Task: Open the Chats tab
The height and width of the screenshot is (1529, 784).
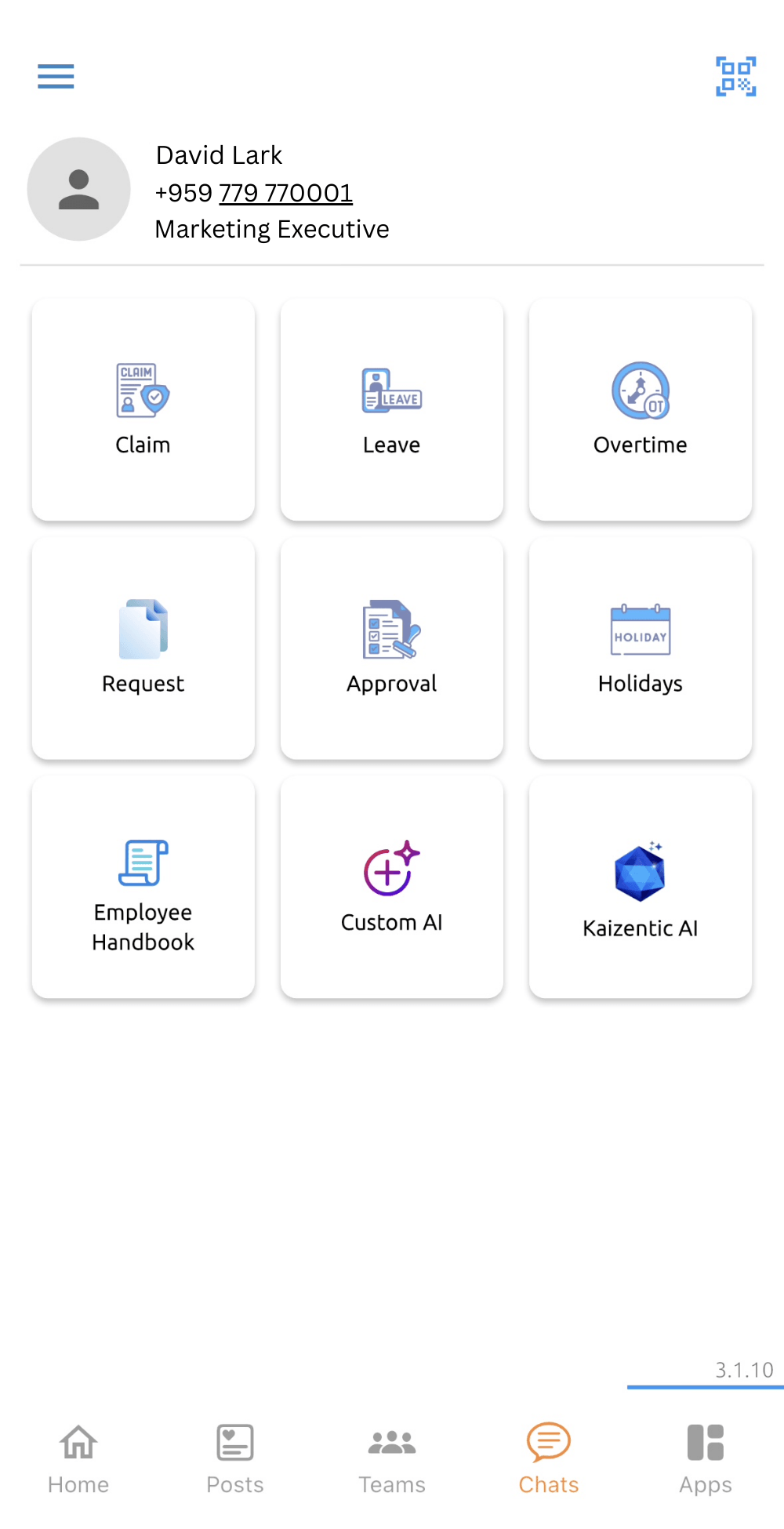Action: click(549, 1458)
